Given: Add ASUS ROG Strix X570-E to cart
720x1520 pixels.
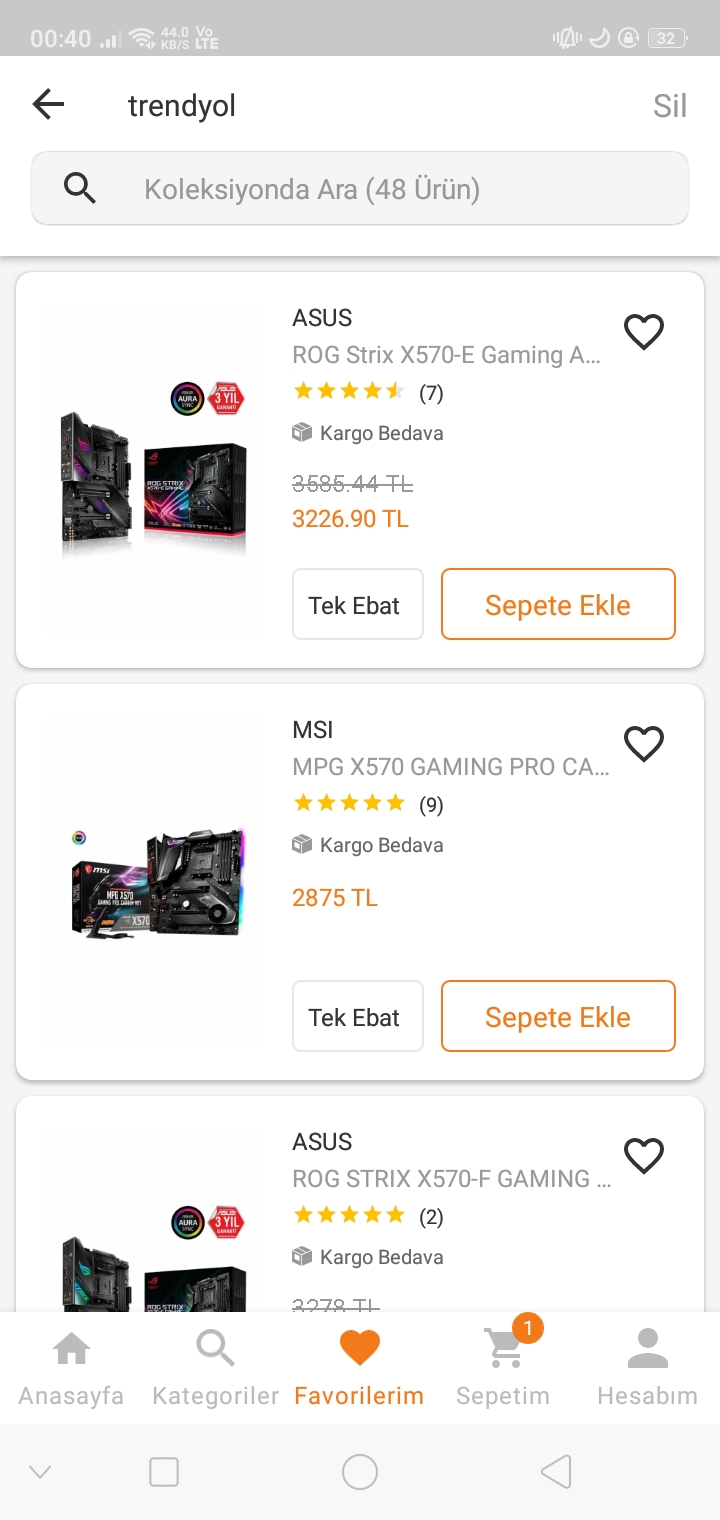Looking at the screenshot, I should [x=558, y=604].
